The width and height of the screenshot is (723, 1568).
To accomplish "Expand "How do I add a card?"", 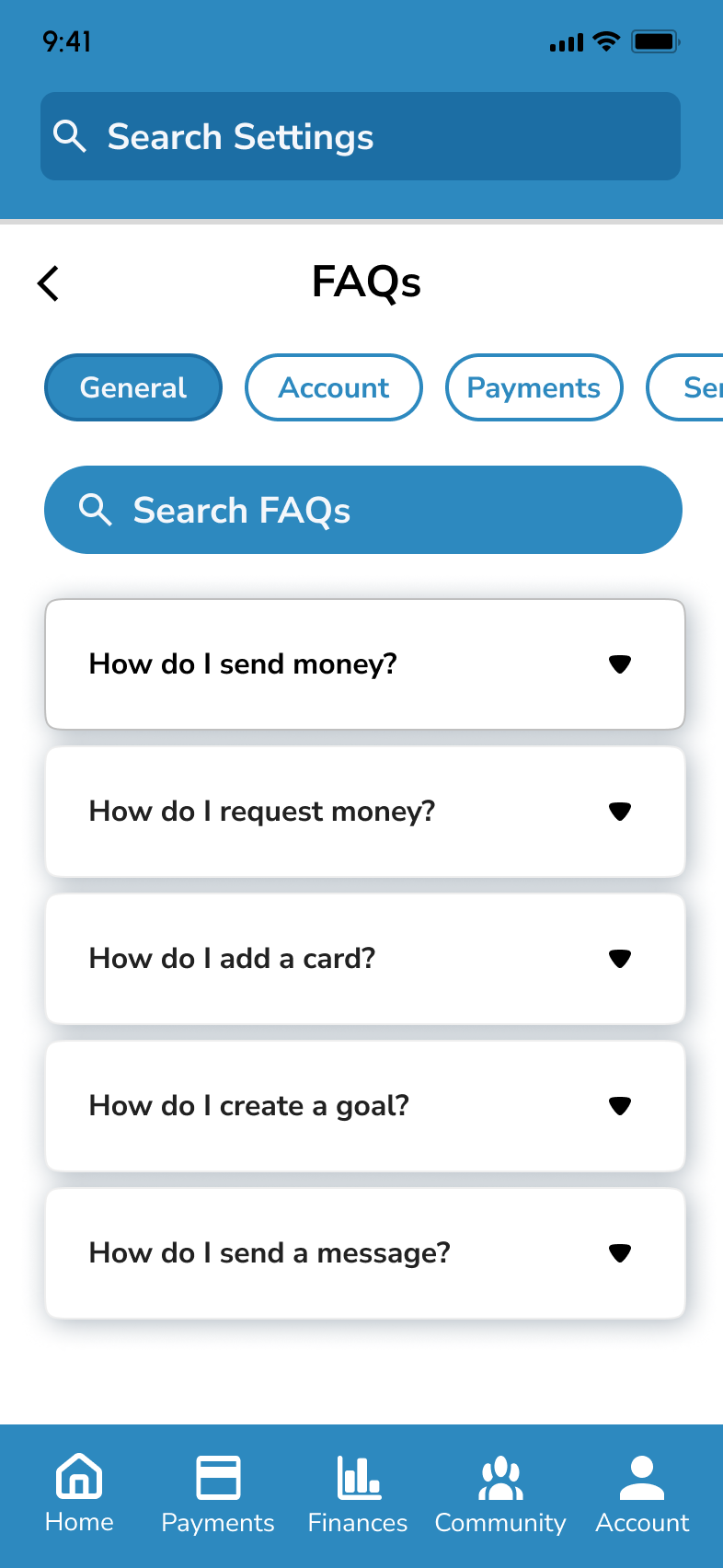I will 365,959.
